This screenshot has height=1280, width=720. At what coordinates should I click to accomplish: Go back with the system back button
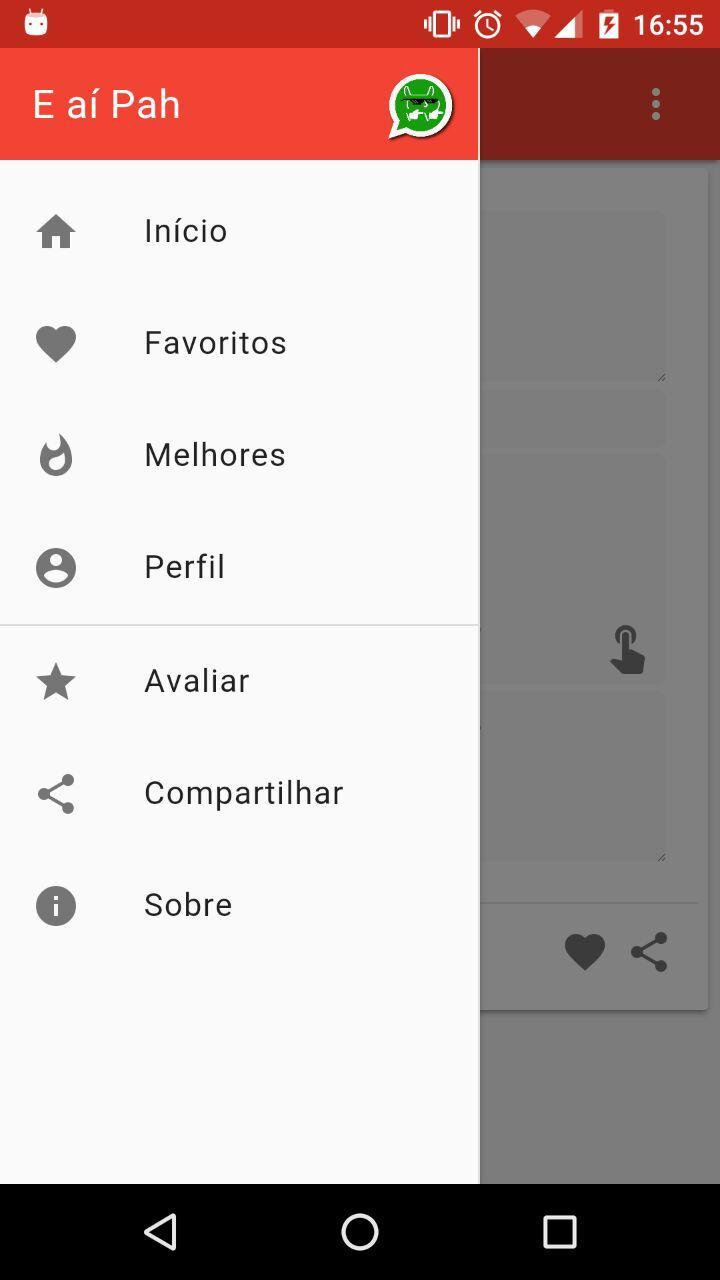(x=160, y=1232)
